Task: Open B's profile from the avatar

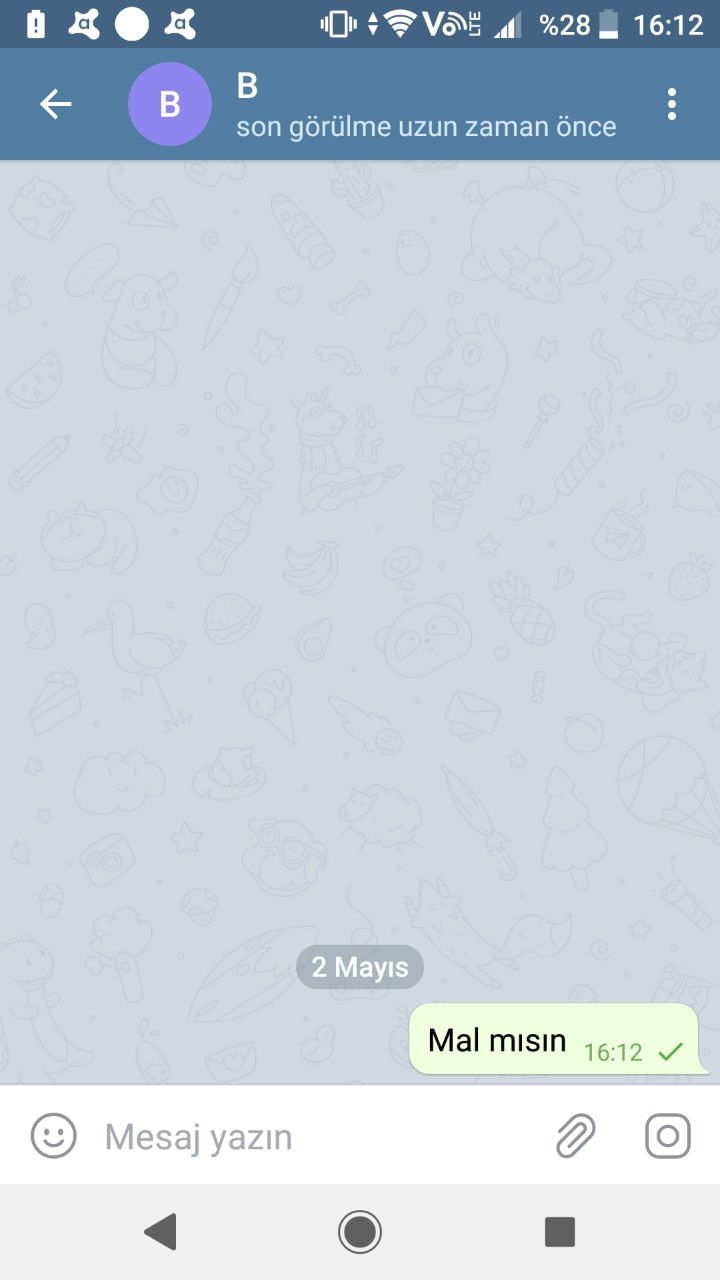Action: [x=170, y=104]
